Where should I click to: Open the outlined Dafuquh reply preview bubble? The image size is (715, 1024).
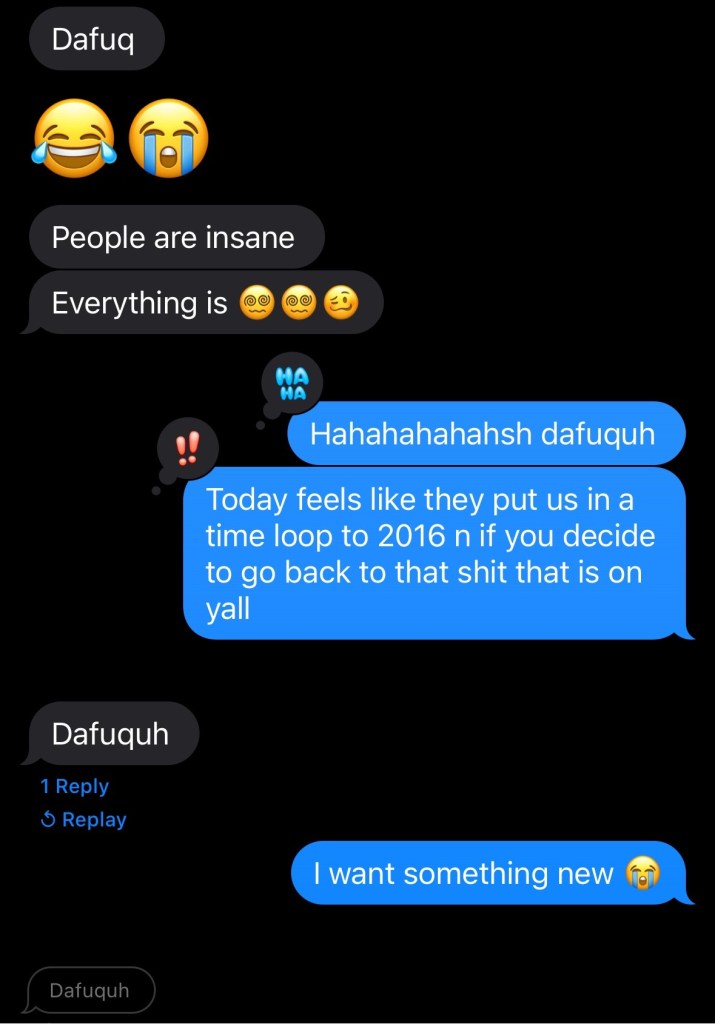pos(90,991)
